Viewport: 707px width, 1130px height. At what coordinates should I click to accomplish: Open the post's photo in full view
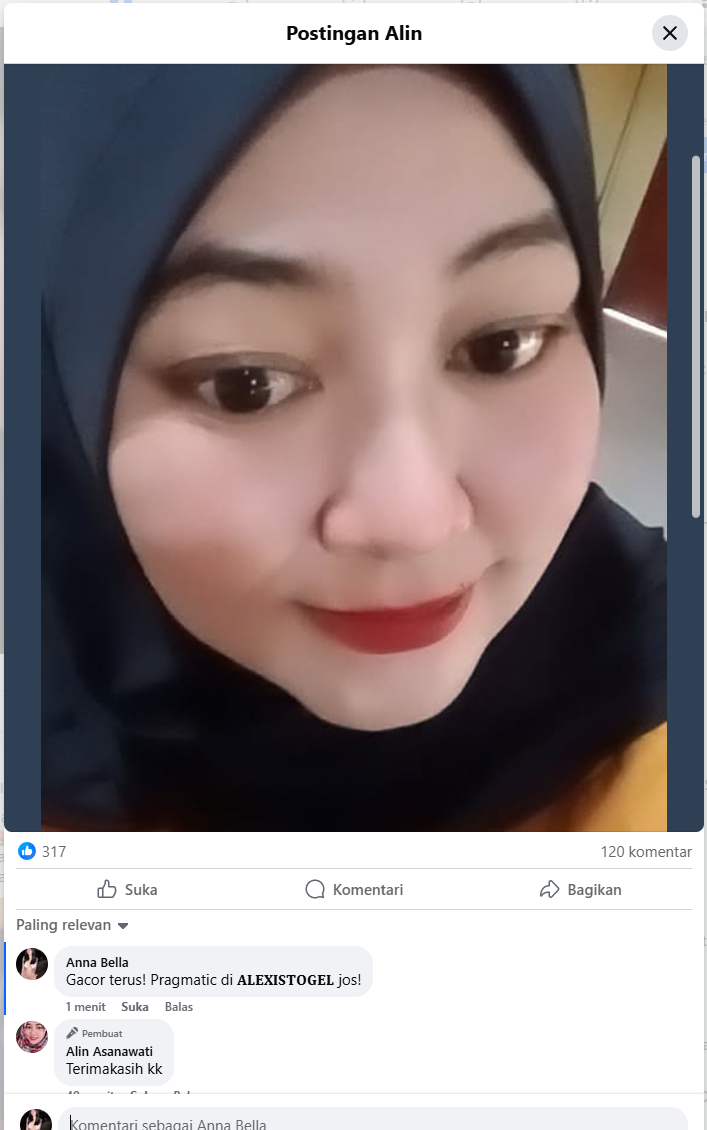point(353,448)
